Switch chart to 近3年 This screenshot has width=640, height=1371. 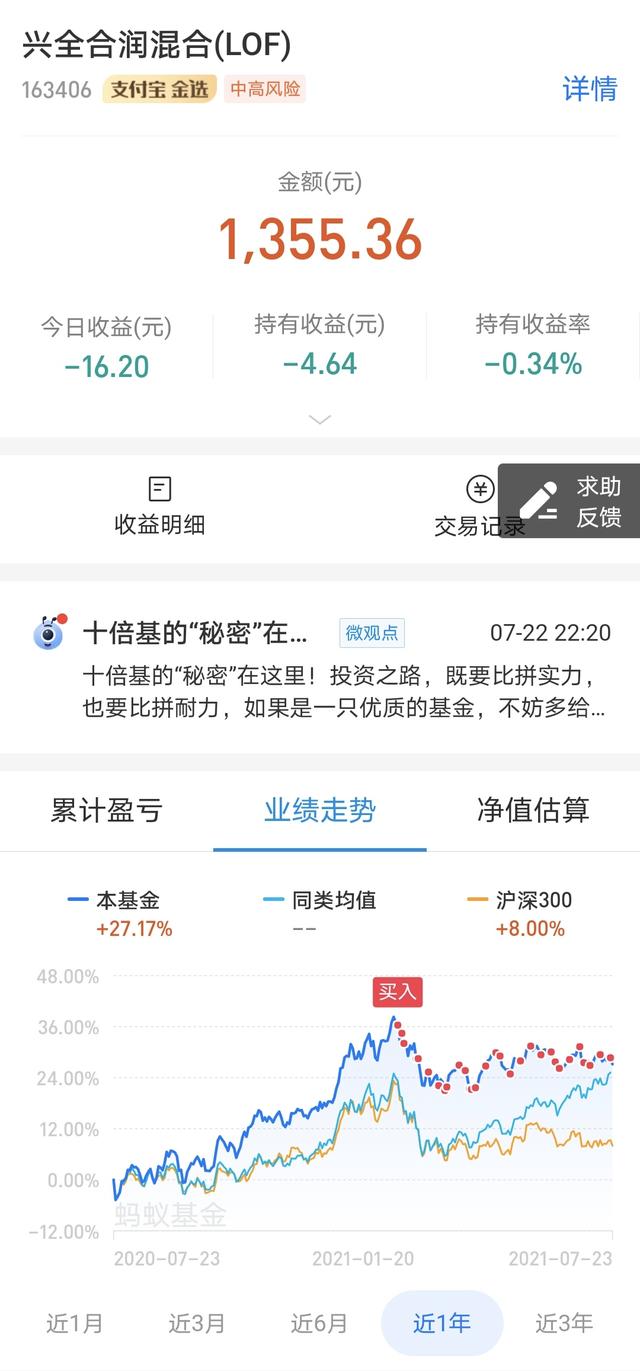point(564,1323)
